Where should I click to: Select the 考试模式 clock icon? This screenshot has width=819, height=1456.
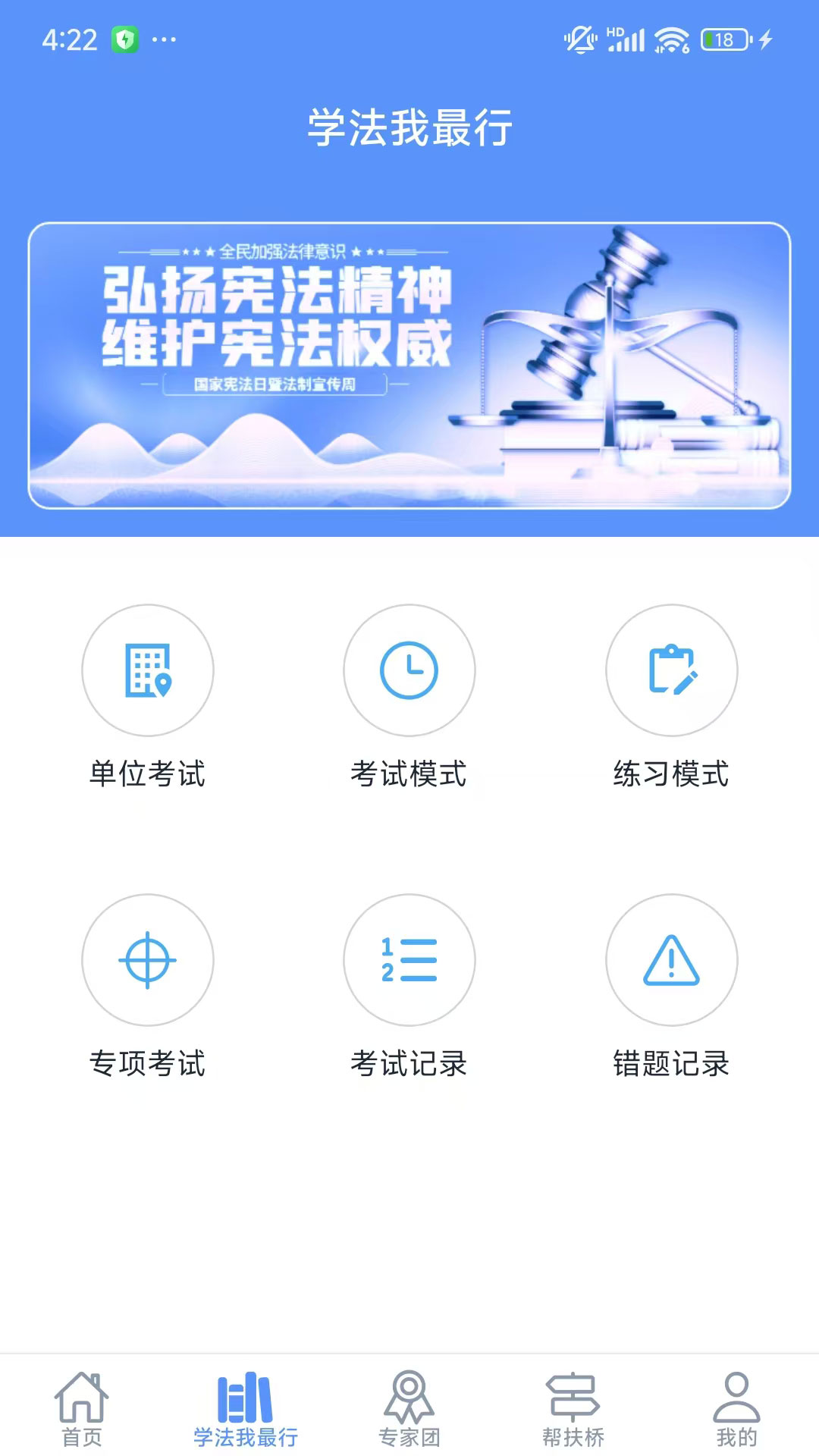[409, 671]
